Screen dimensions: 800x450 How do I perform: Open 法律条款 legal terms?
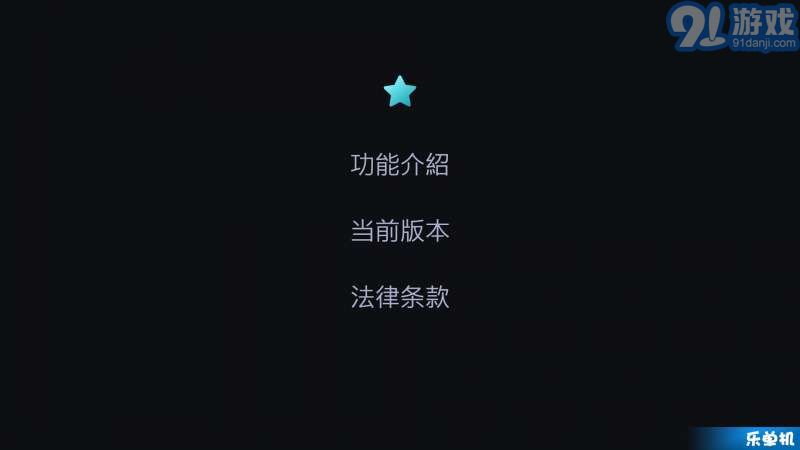coord(399,297)
